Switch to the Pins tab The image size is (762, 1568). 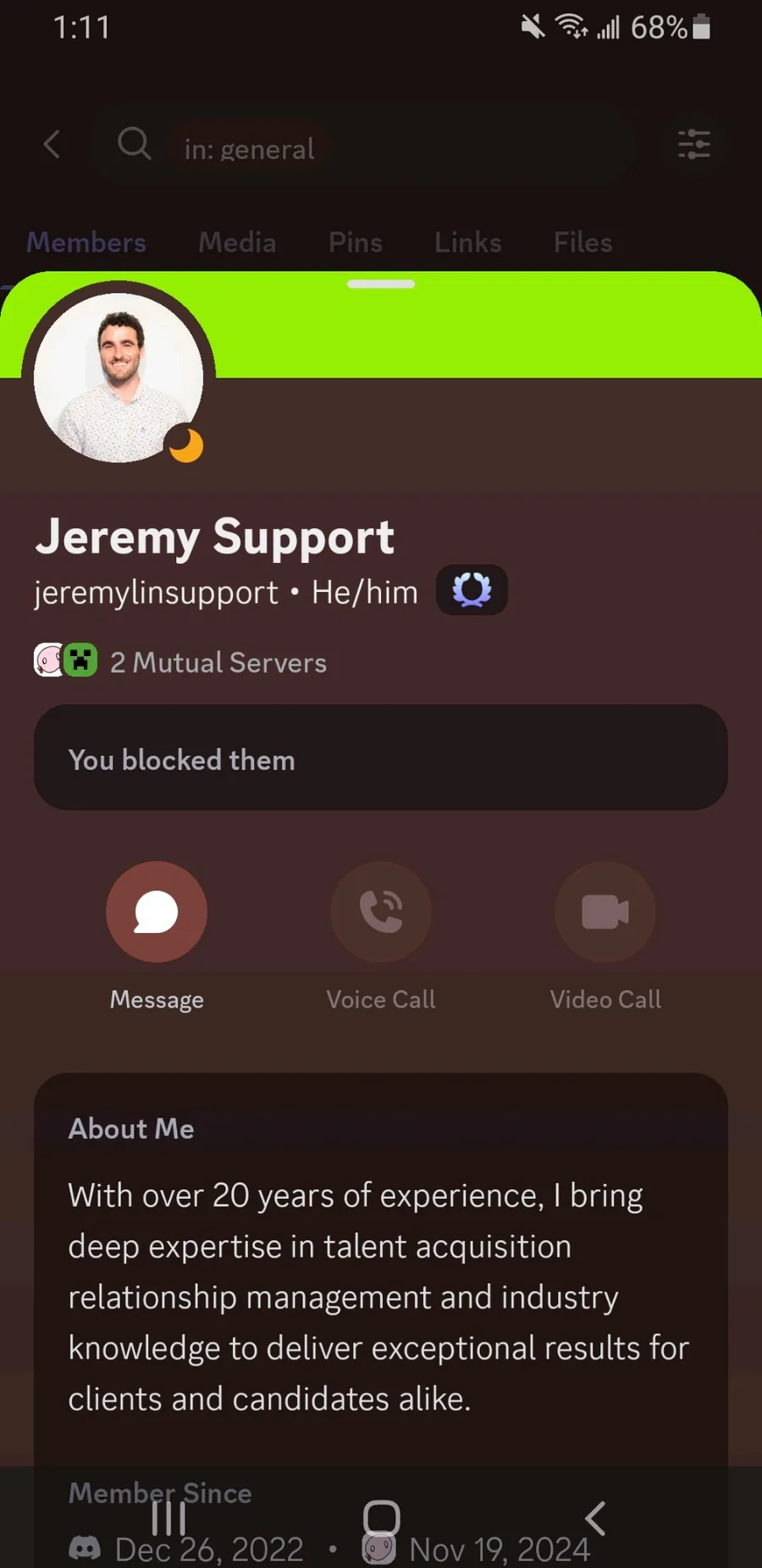point(356,242)
